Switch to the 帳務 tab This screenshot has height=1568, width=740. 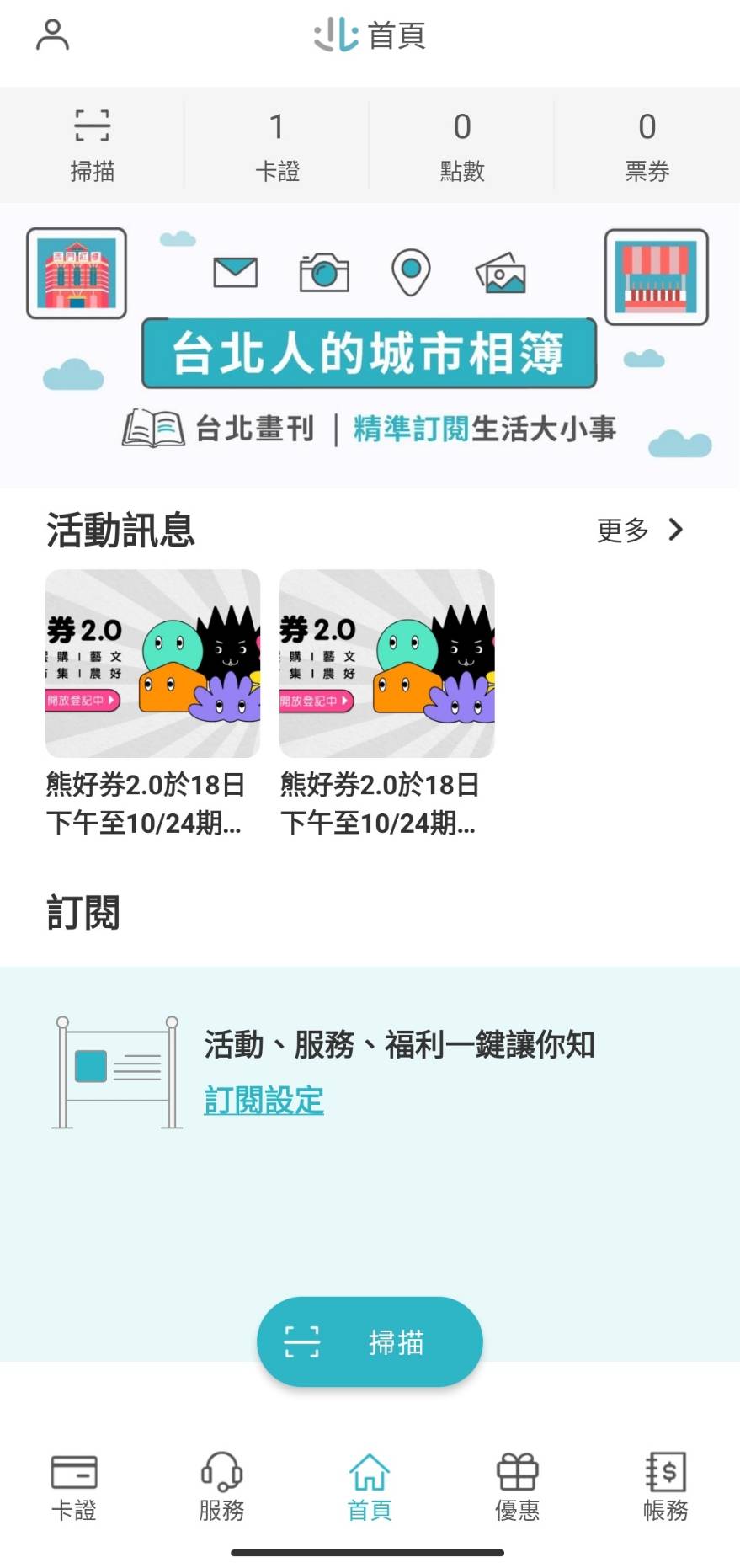point(665,1487)
